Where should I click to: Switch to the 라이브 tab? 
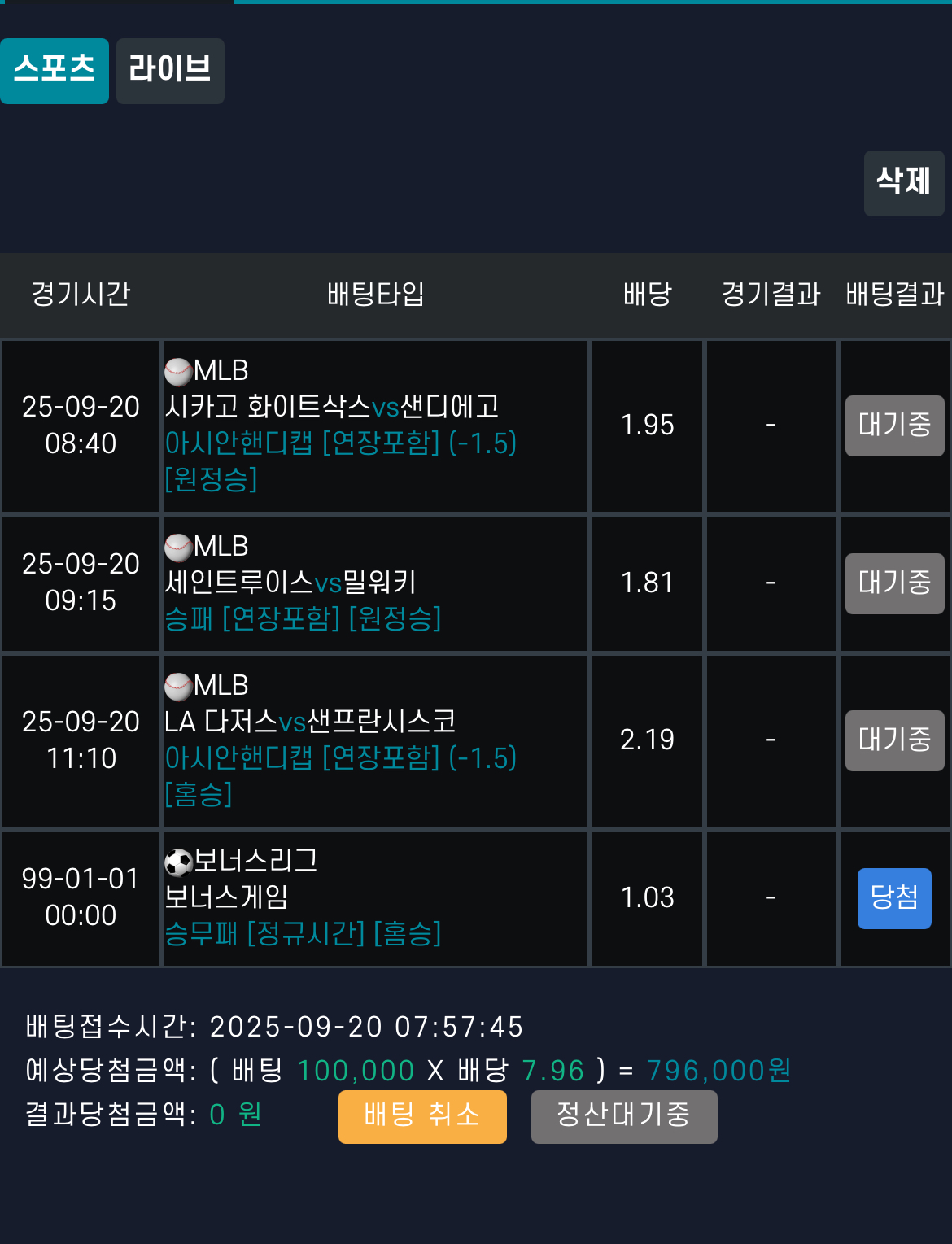(169, 71)
